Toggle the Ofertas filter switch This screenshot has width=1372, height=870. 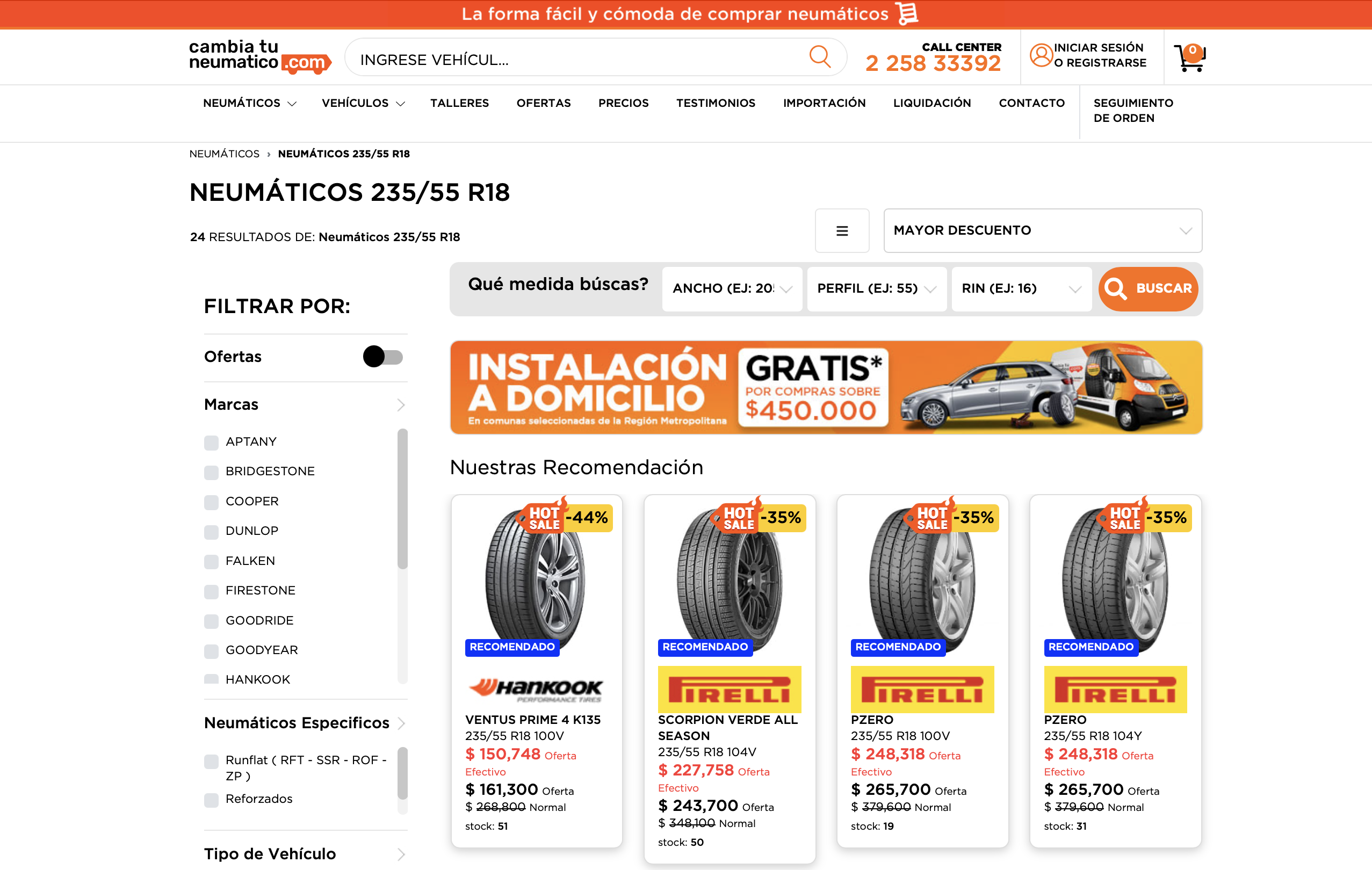pos(382,357)
